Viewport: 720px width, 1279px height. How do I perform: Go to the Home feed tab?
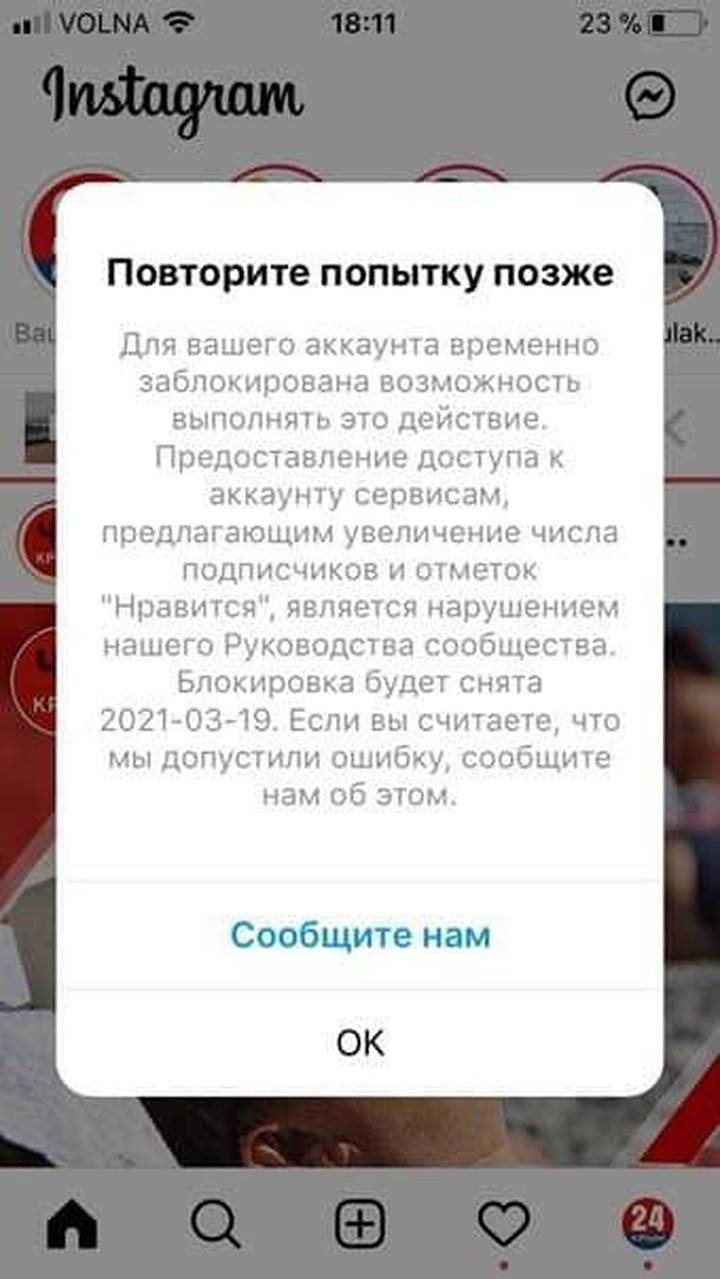72,1222
